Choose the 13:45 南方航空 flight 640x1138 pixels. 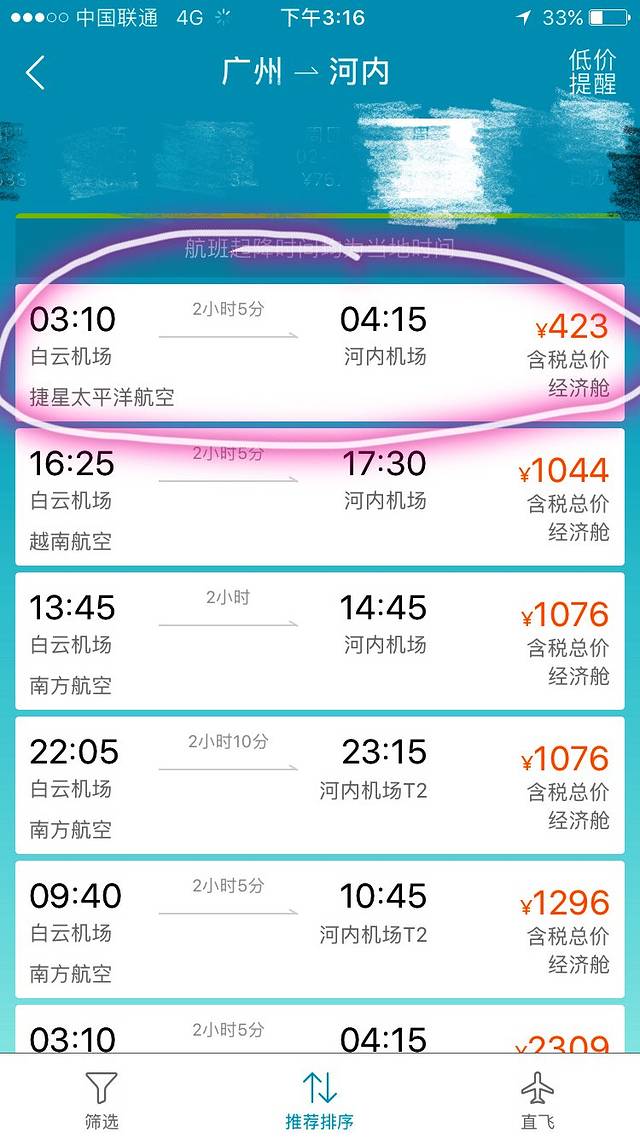320,641
